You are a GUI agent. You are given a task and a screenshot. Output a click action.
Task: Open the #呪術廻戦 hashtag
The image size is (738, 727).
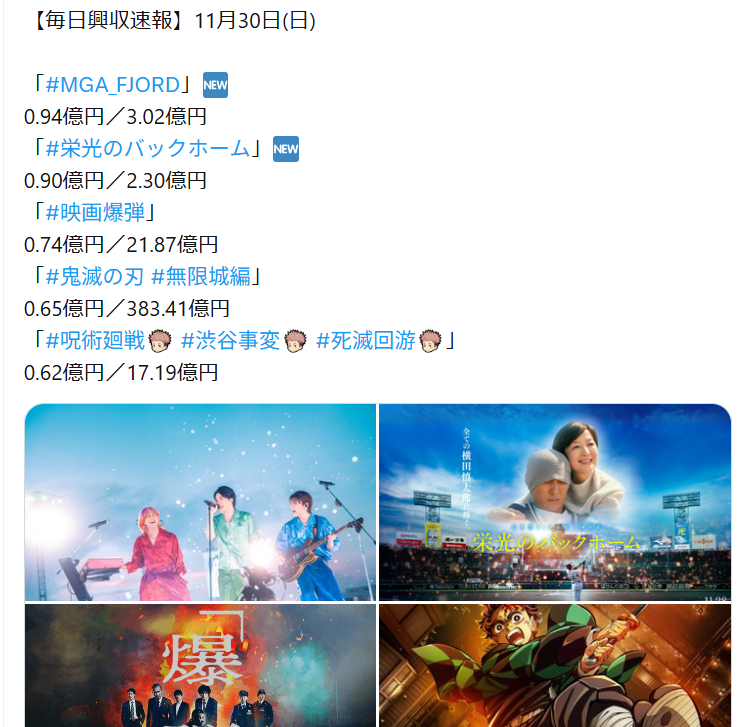click(96, 340)
